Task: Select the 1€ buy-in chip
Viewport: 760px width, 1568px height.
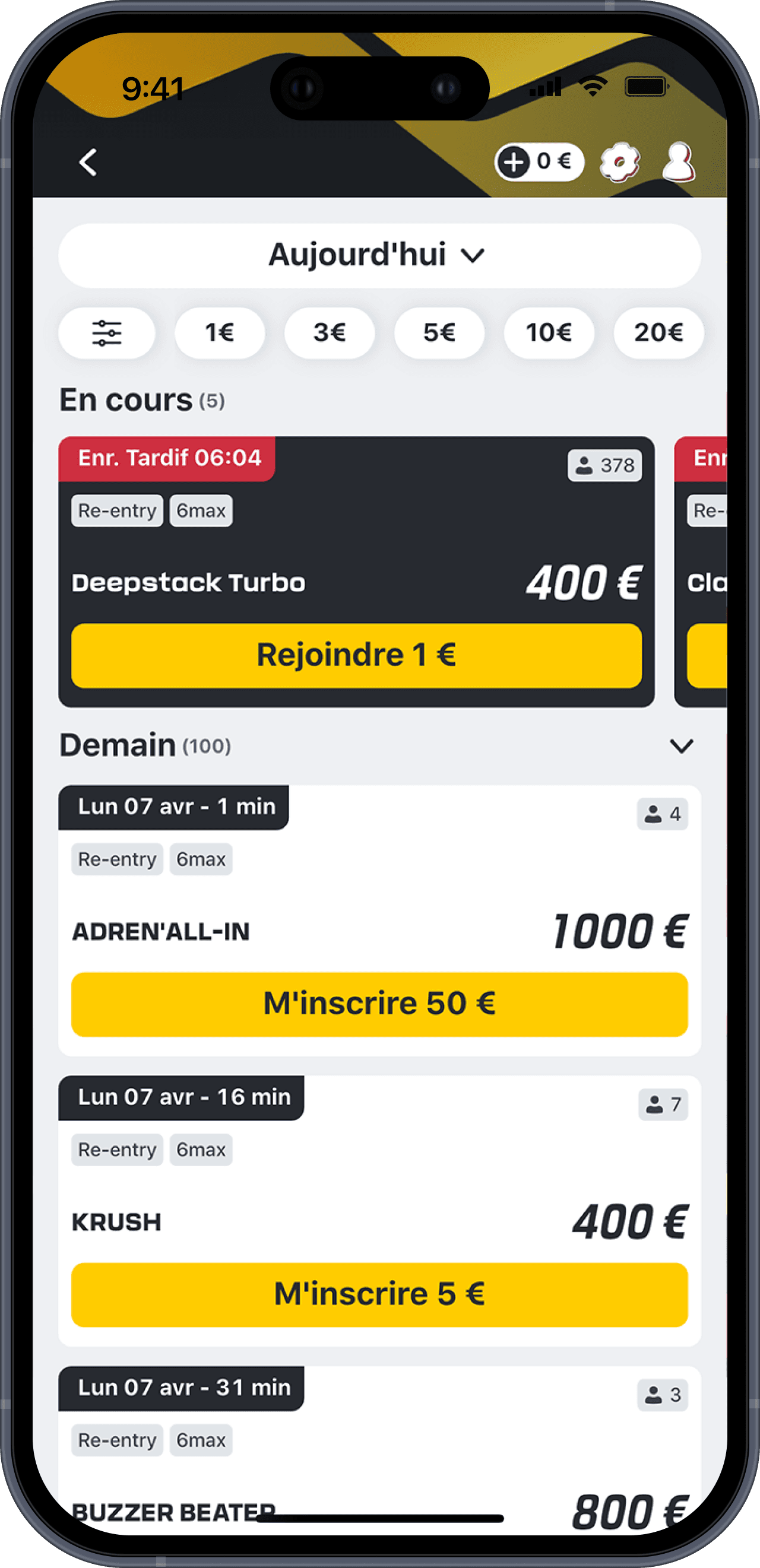Action: click(x=220, y=333)
